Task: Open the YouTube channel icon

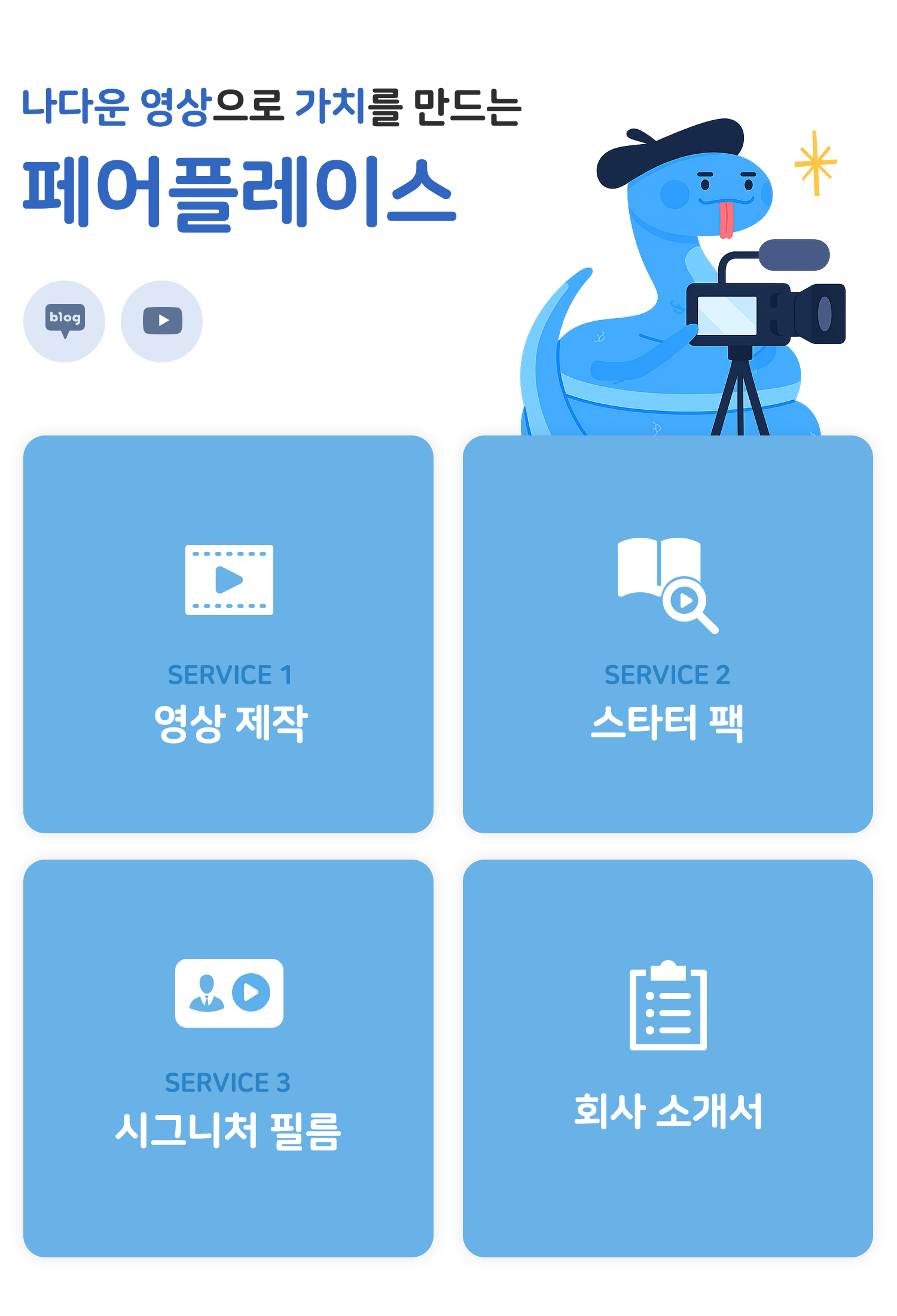Action: [x=161, y=321]
